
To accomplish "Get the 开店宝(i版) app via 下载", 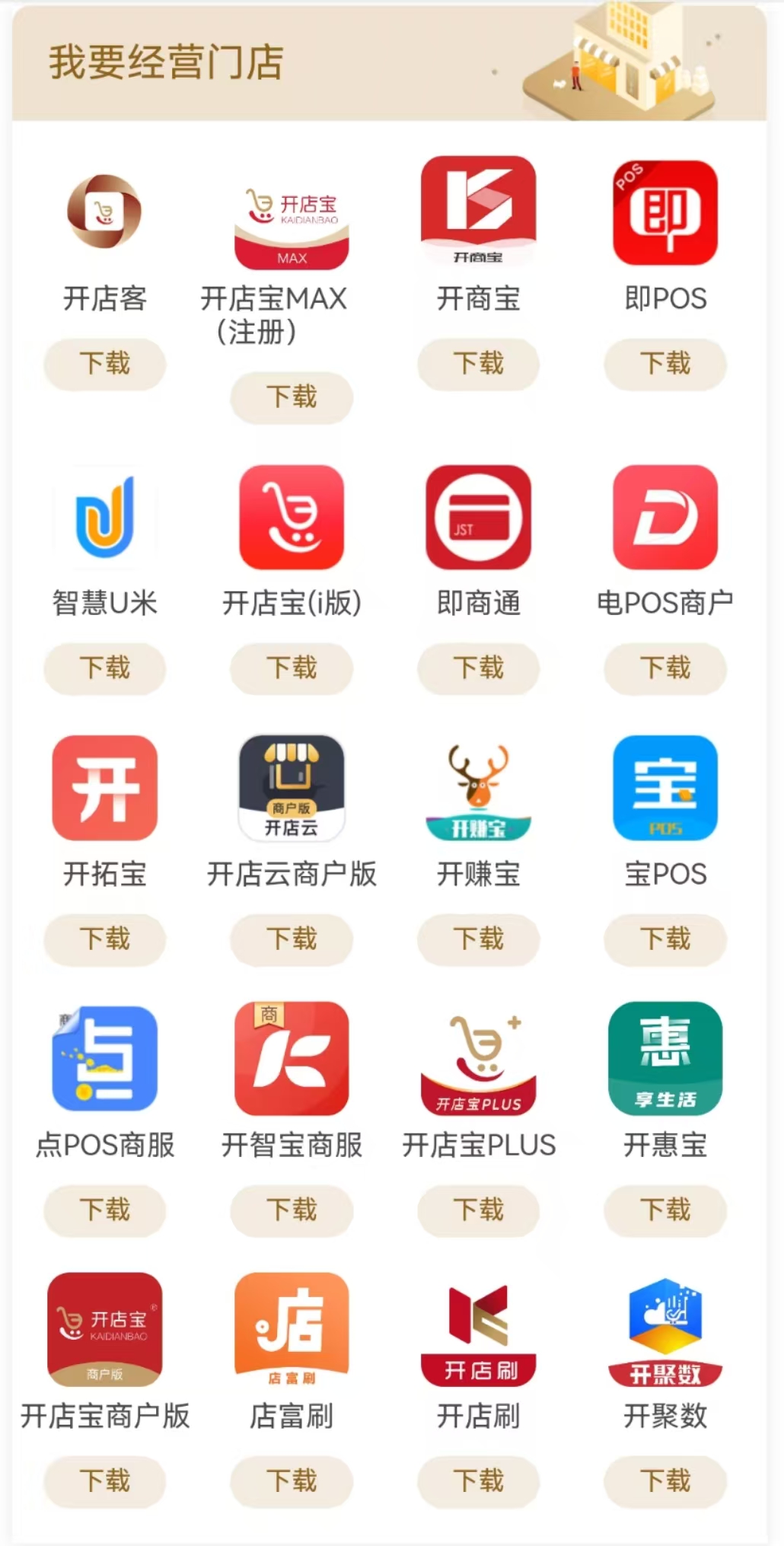I will click(x=292, y=668).
